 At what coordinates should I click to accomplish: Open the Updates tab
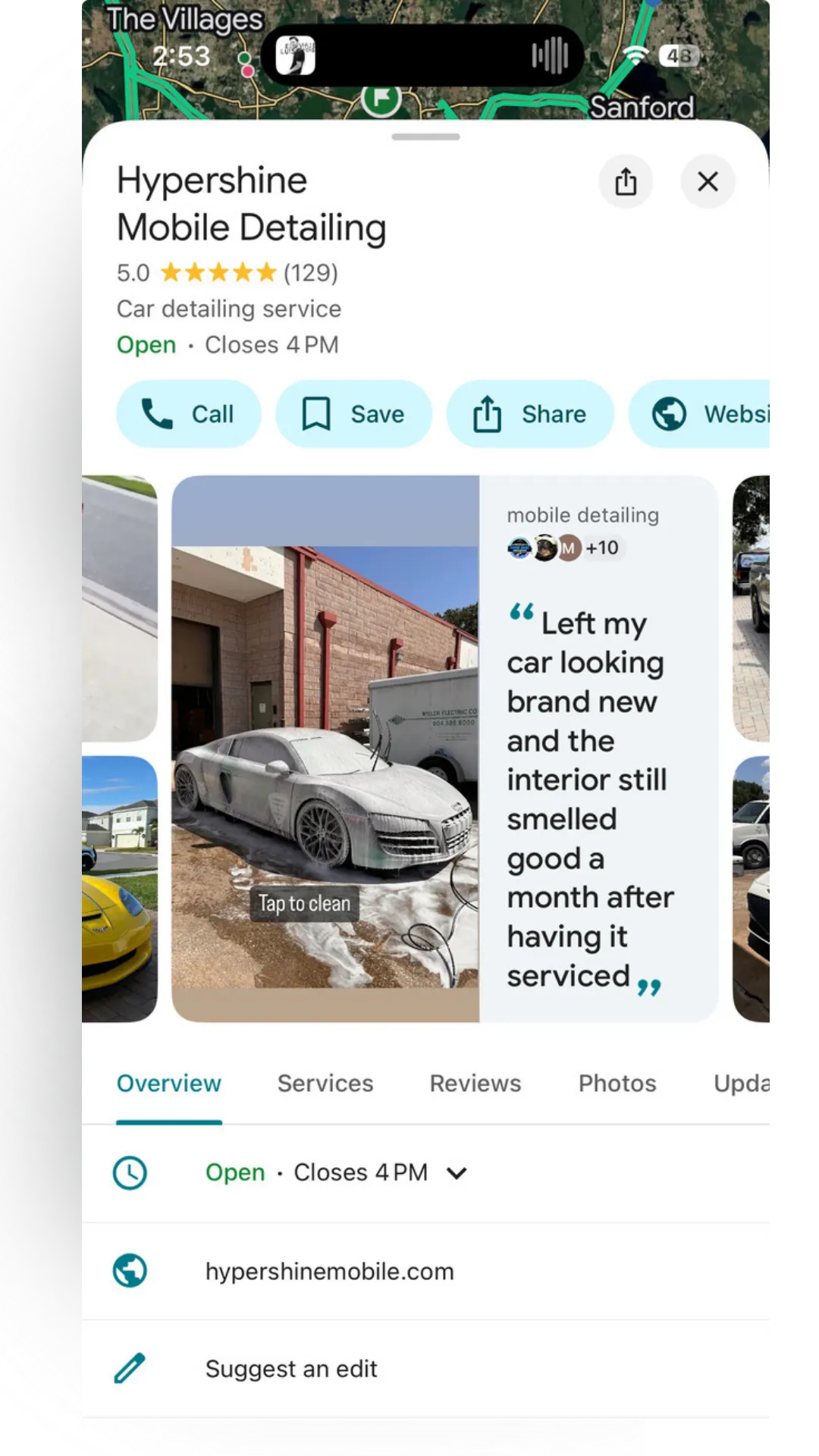[x=741, y=1083]
